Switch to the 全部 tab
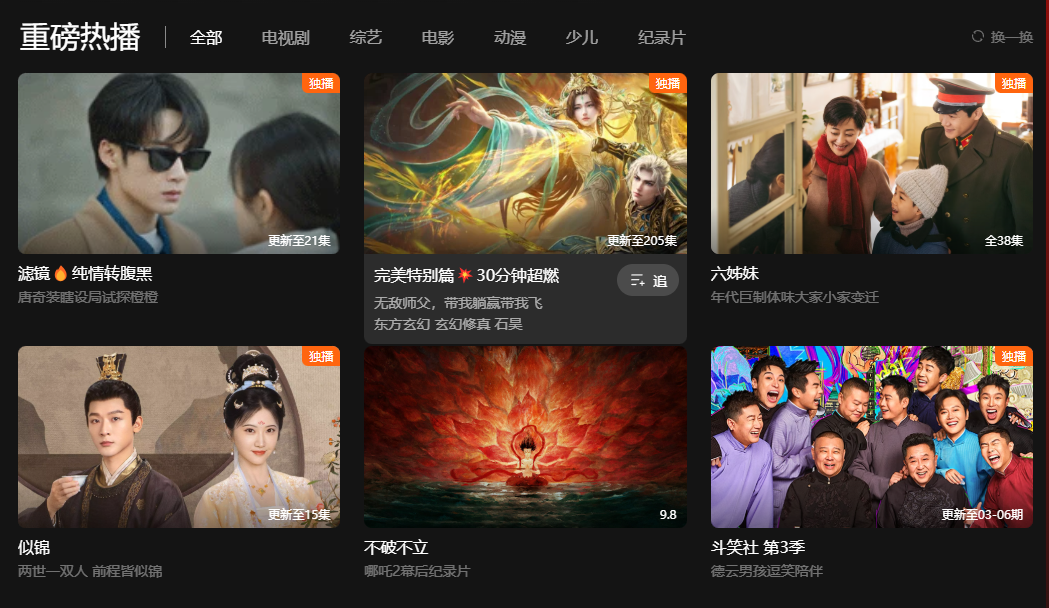Image resolution: width=1049 pixels, height=608 pixels. [x=206, y=38]
